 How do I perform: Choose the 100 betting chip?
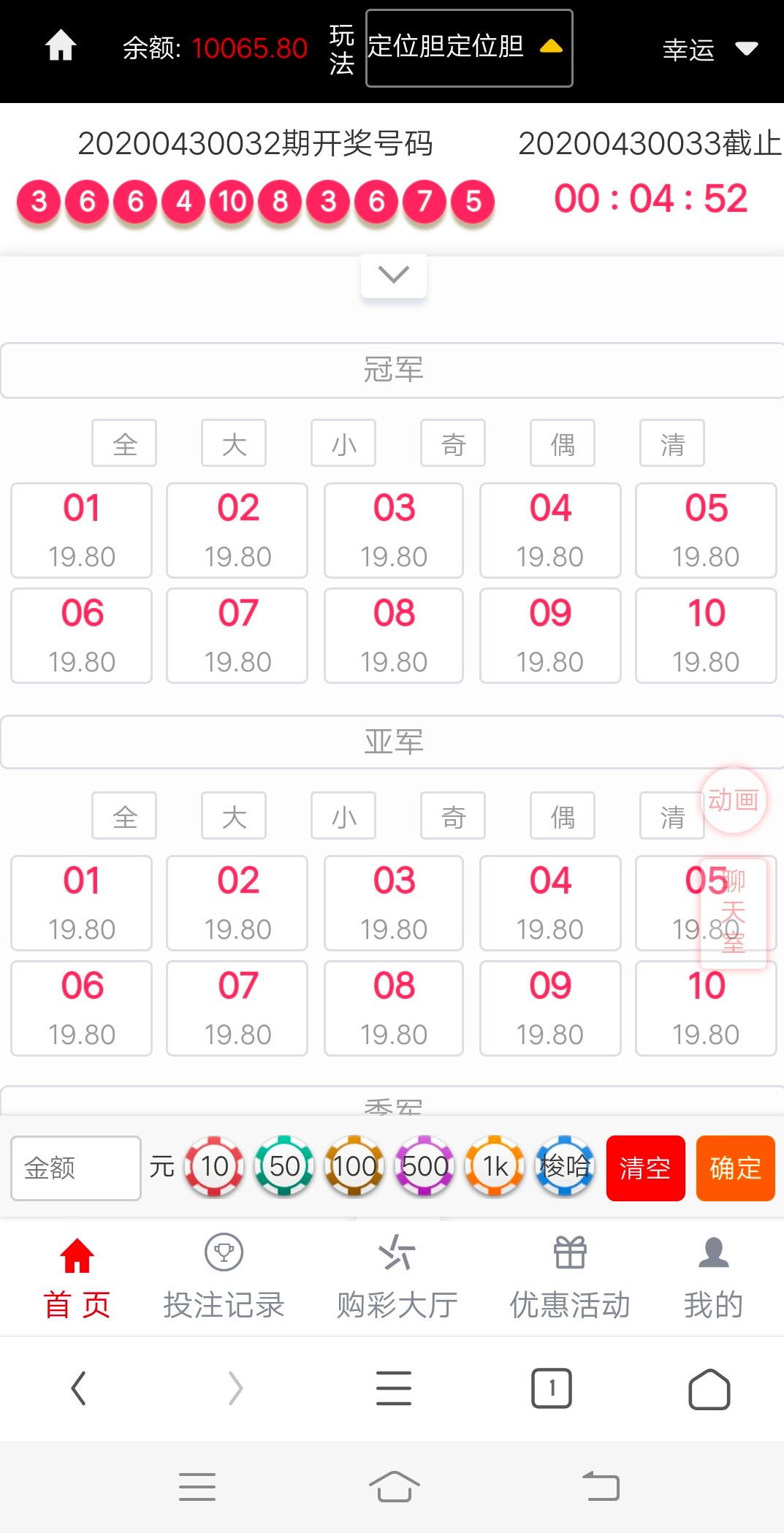click(x=354, y=1166)
